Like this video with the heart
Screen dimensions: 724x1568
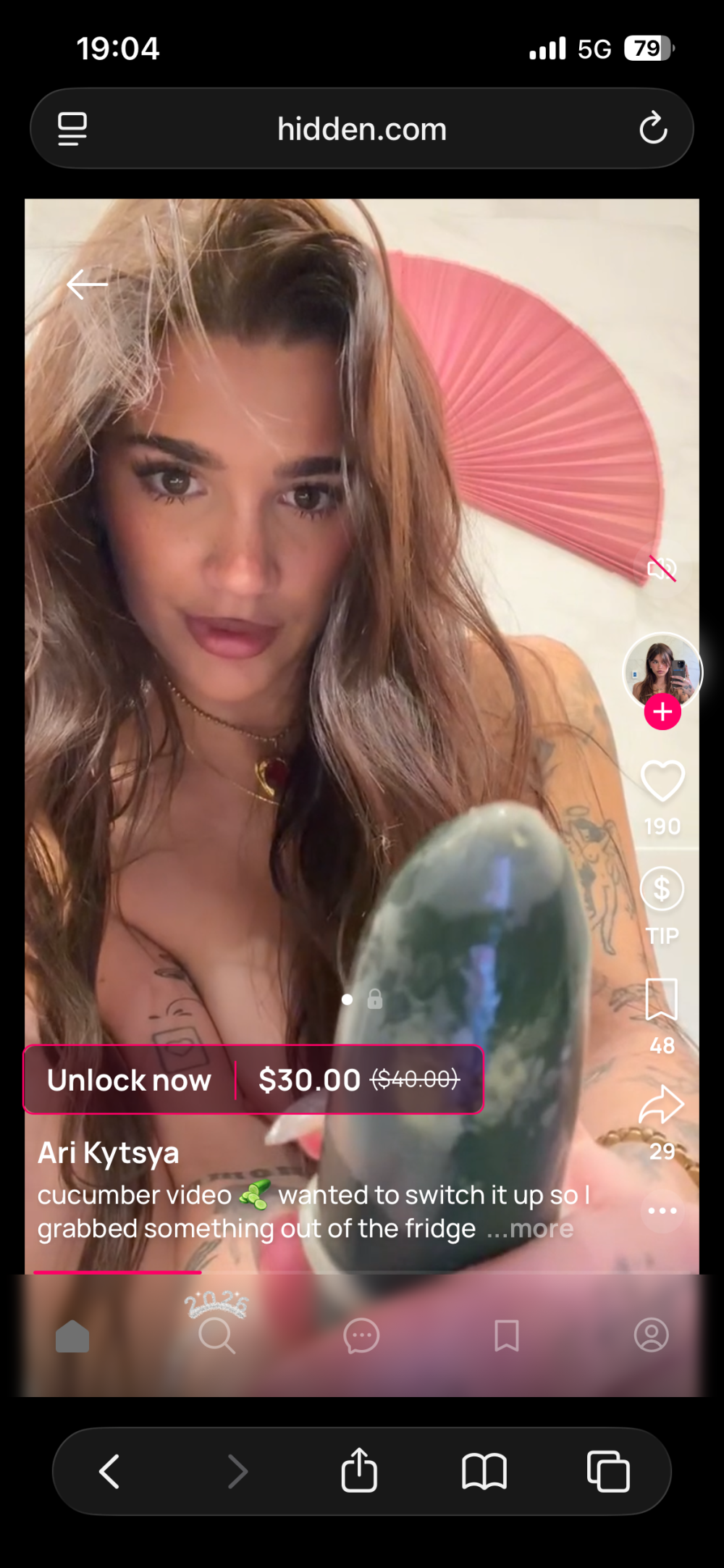coord(662,781)
